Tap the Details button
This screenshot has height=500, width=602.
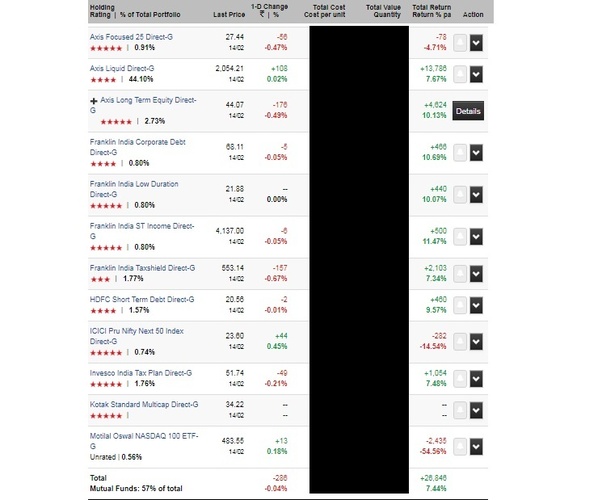[x=467, y=111]
